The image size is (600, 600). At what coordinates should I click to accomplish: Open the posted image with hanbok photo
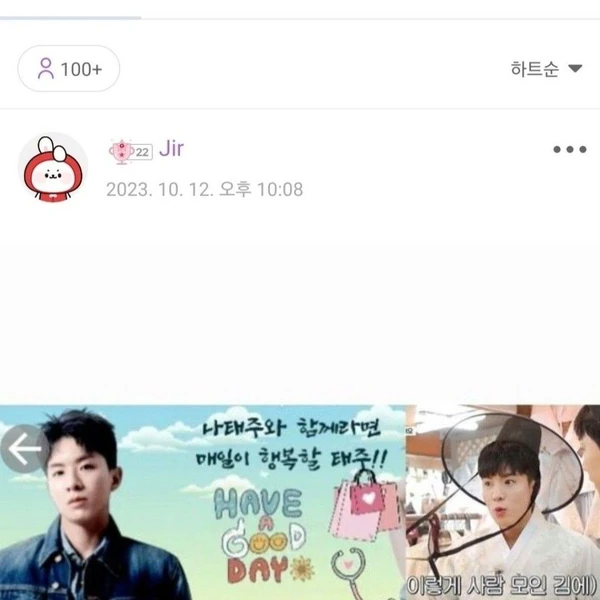(x=503, y=502)
